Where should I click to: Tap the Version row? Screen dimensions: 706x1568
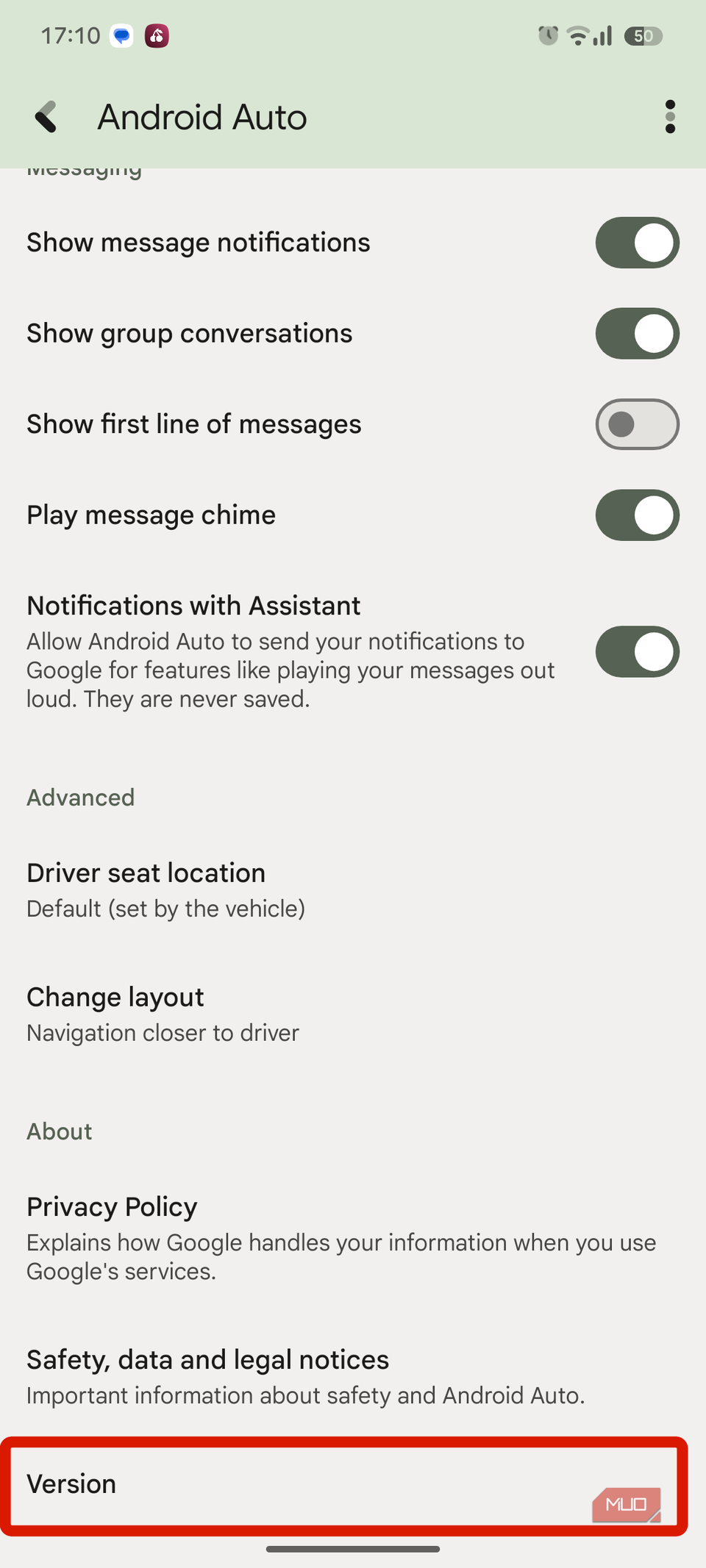click(x=294, y=1484)
